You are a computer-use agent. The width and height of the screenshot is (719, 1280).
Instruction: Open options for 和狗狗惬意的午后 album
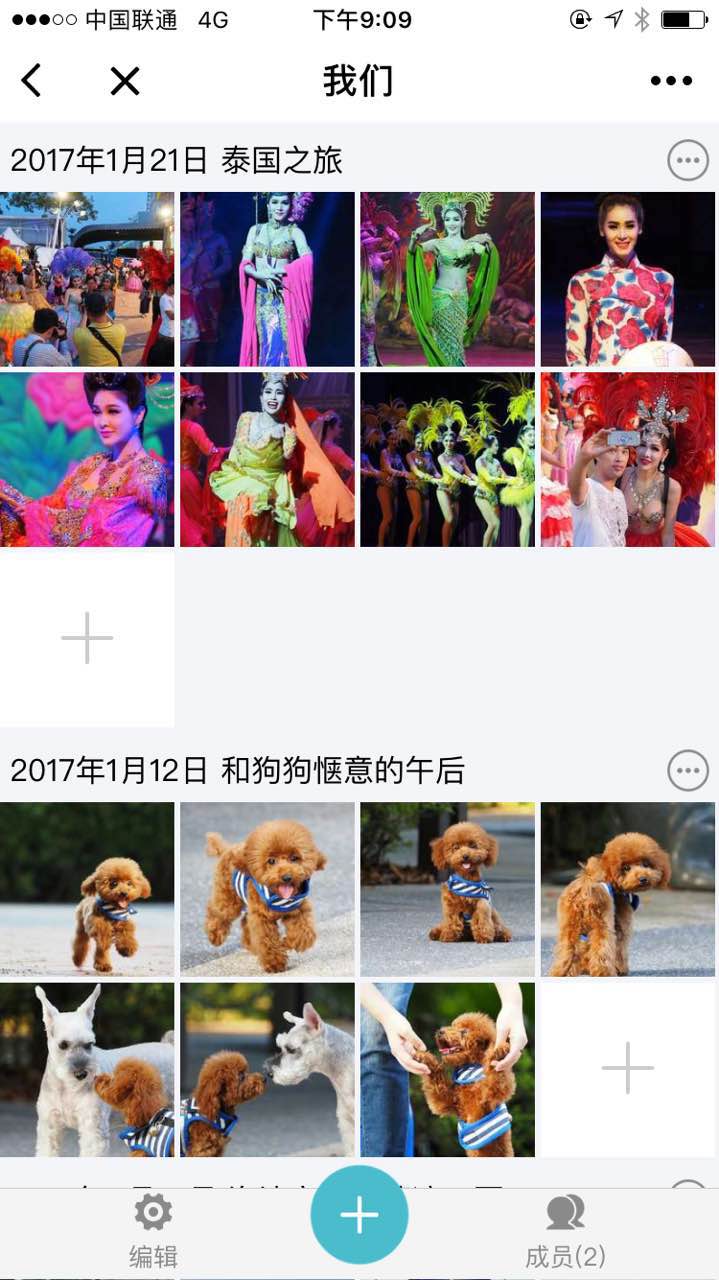(x=687, y=771)
